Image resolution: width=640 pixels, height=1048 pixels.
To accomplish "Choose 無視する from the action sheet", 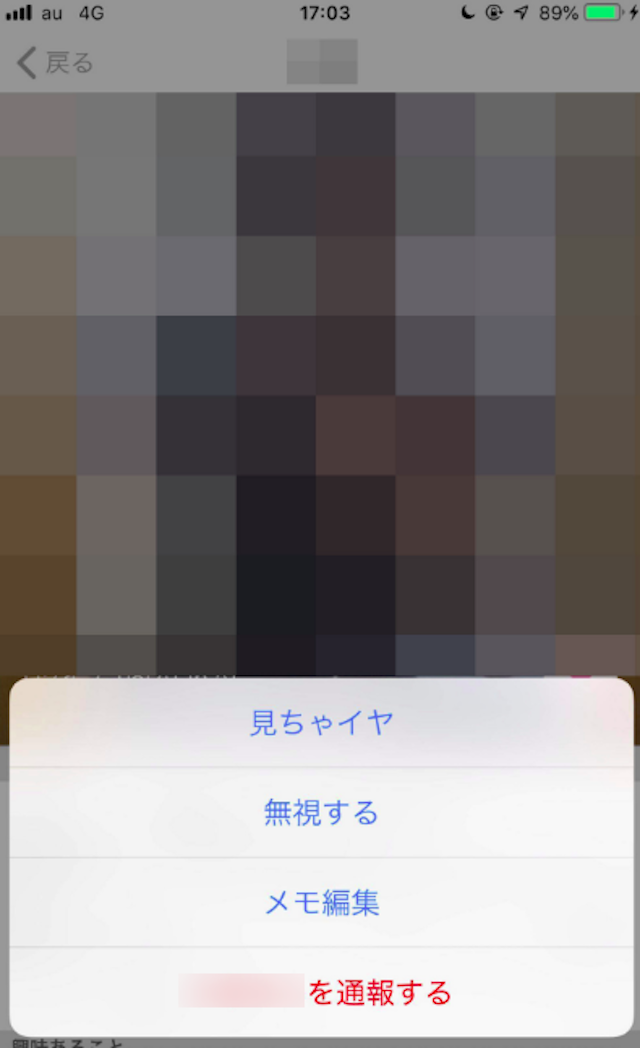I will (321, 813).
